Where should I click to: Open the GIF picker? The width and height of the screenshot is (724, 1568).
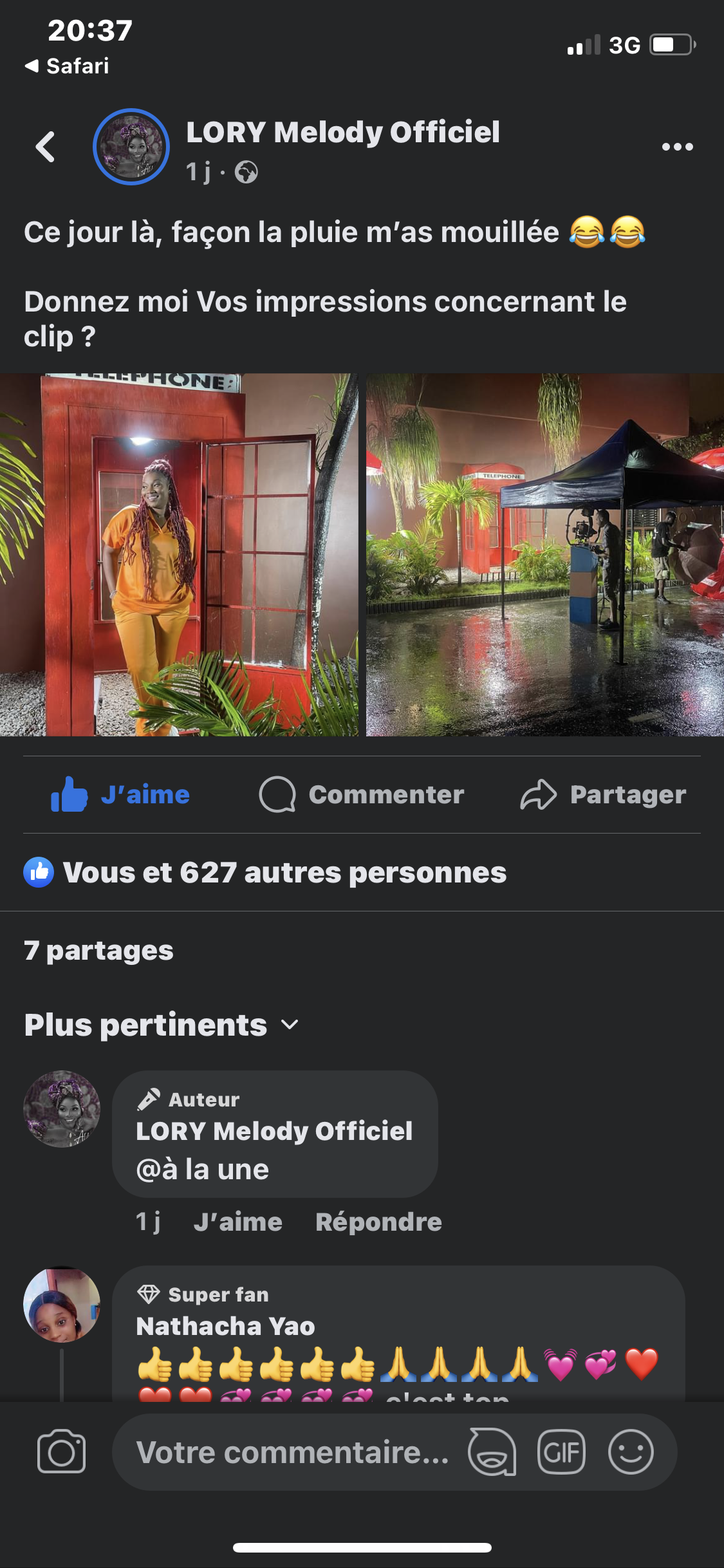click(x=561, y=1452)
